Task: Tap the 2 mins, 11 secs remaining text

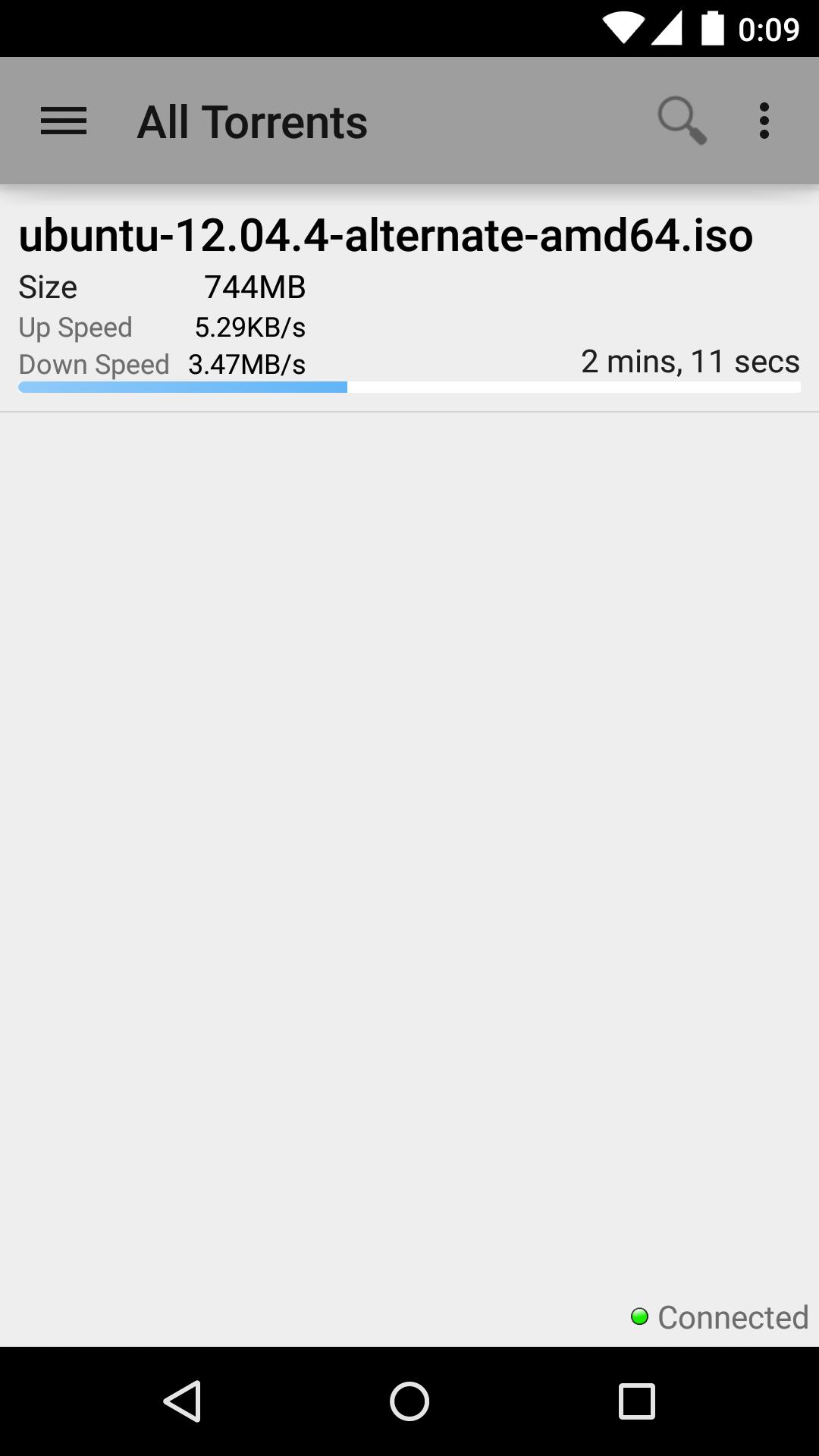Action: coord(689,362)
